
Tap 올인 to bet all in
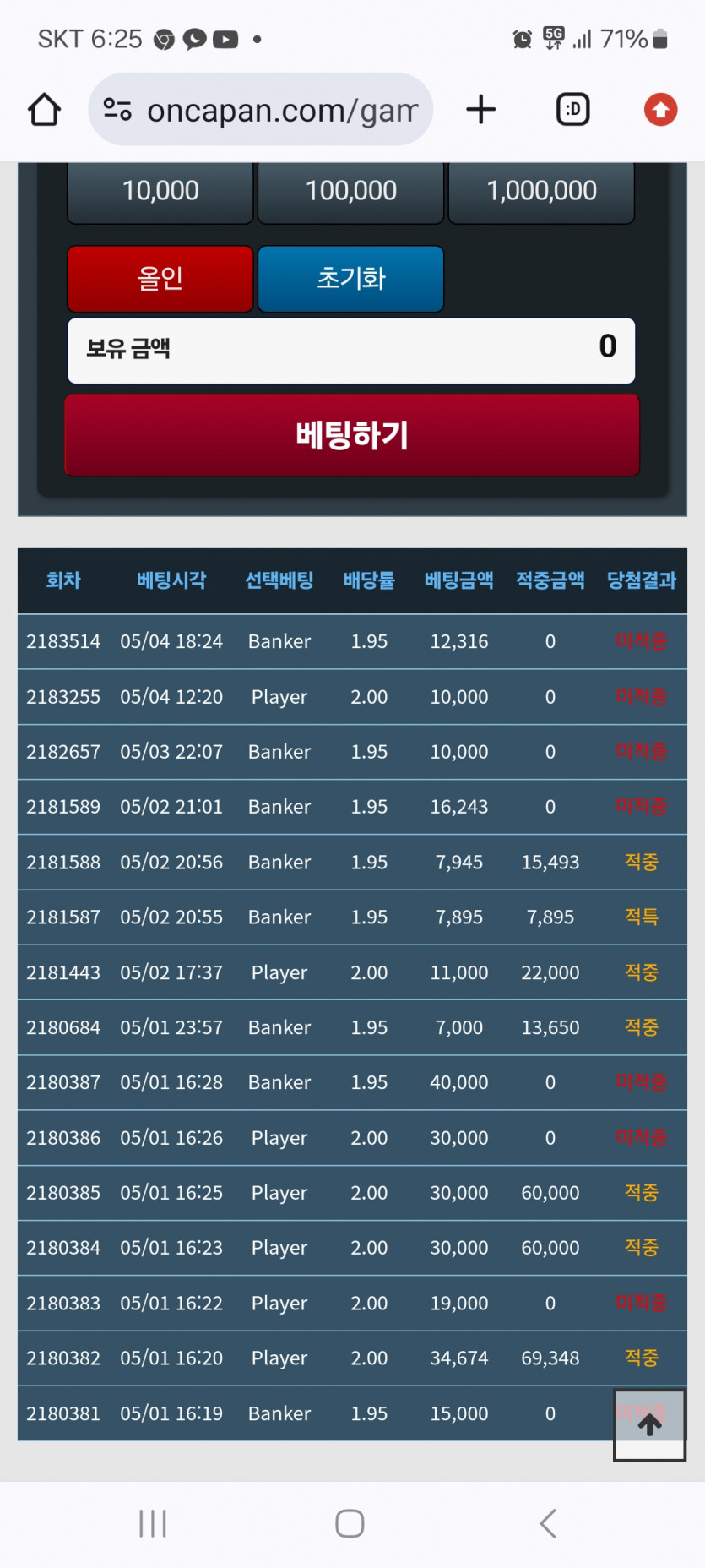pyautogui.click(x=160, y=279)
